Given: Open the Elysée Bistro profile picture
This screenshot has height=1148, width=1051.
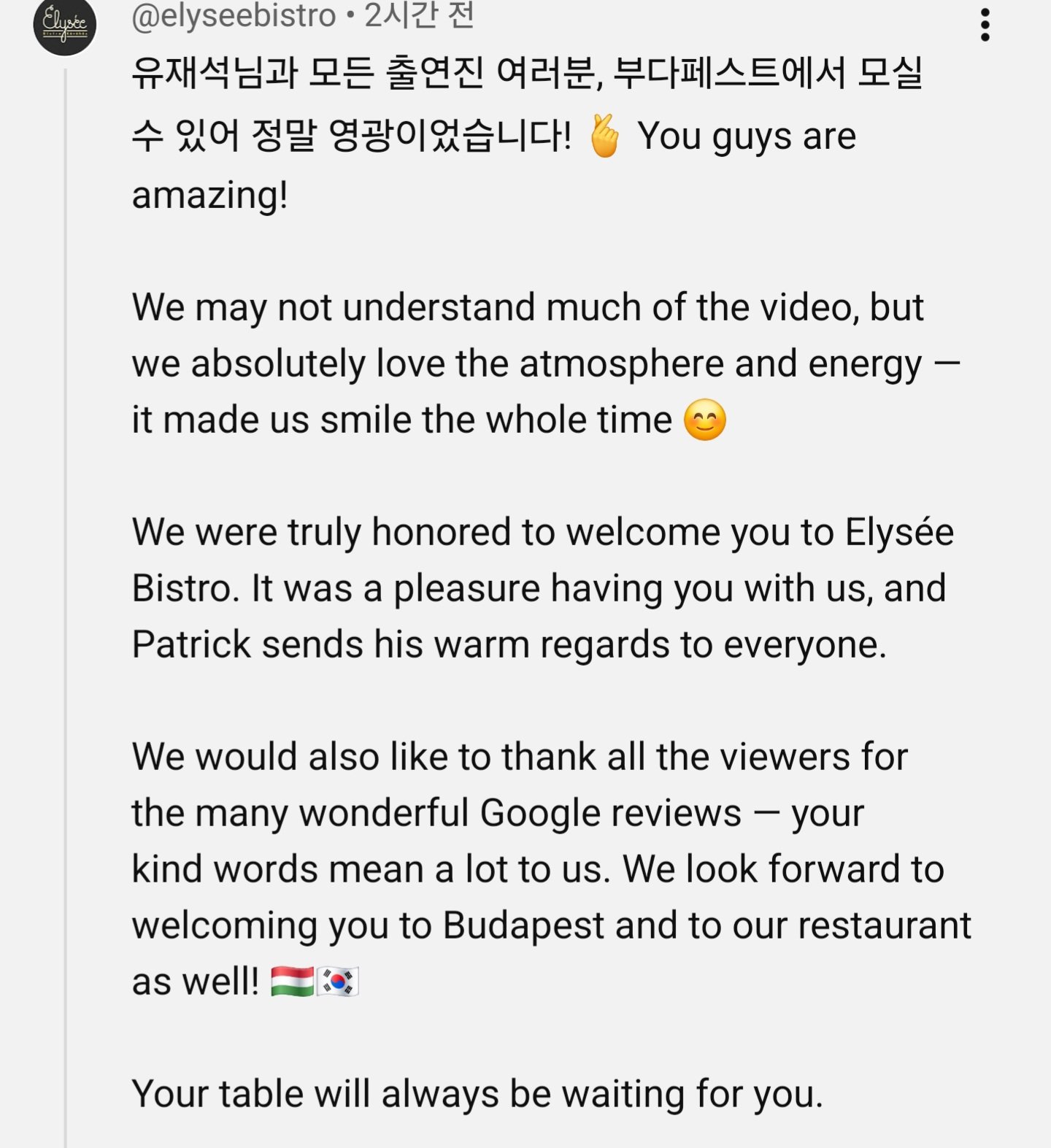Looking at the screenshot, I should tap(64, 26).
